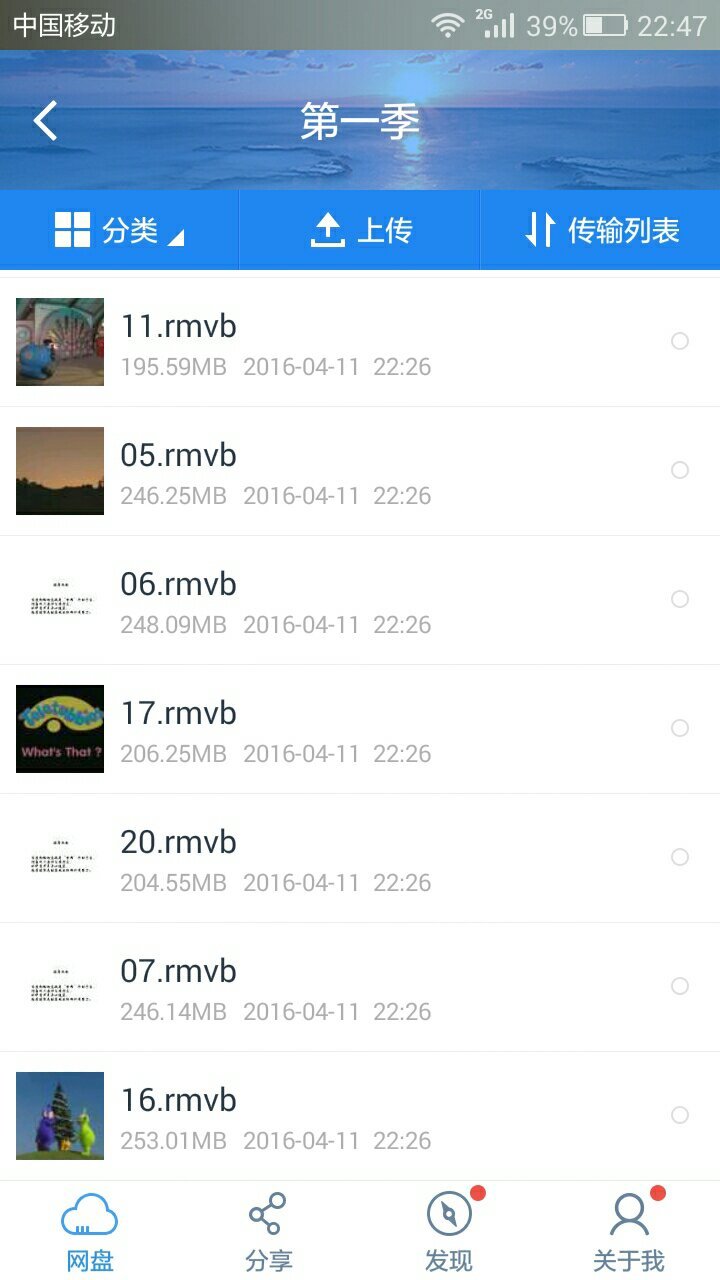Select the circle next to 05.rmvb
Viewport: 720px width, 1280px height.
[680, 470]
